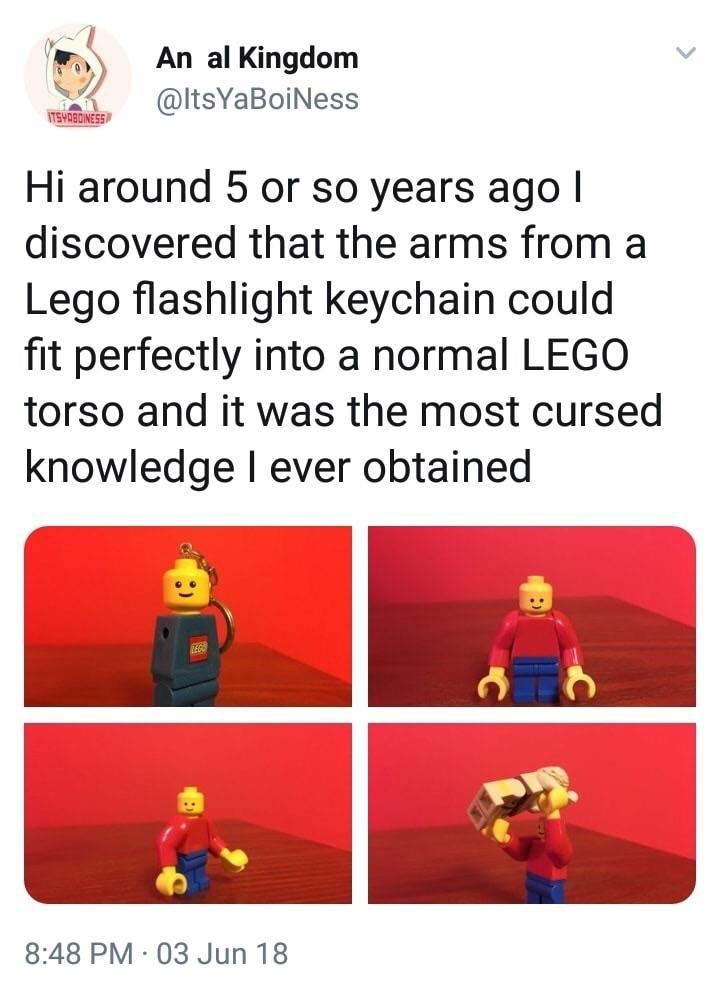Open the photo of figure lifting a brick
This screenshot has width=720, height=990.
point(535,810)
